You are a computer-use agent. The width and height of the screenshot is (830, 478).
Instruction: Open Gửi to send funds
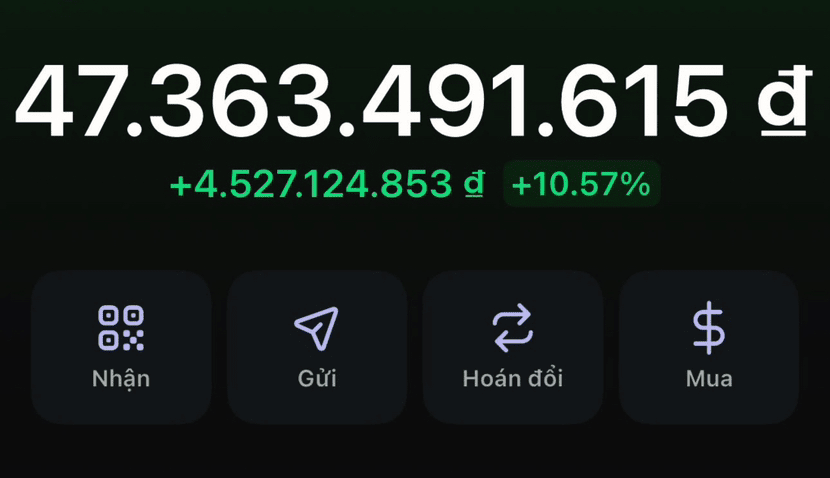point(317,347)
